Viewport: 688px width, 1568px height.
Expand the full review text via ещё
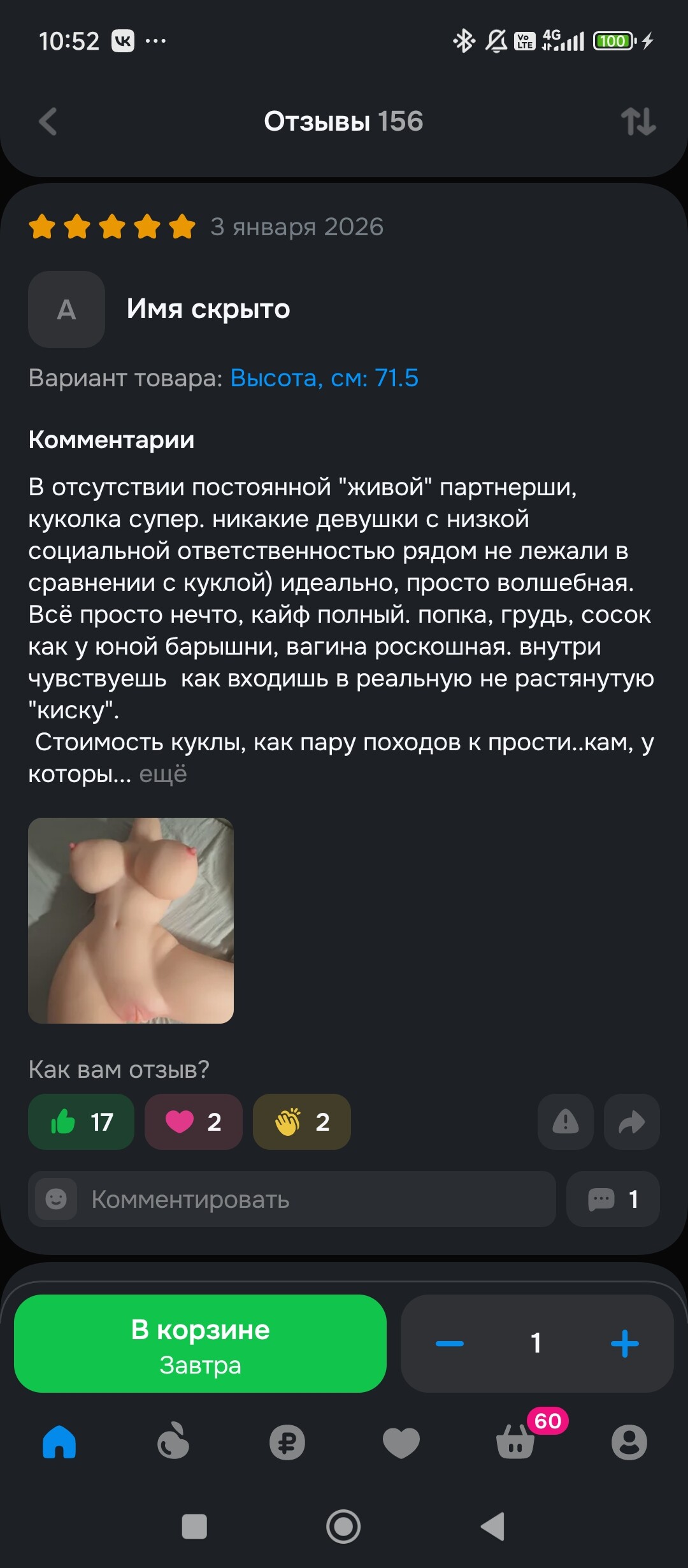(163, 774)
